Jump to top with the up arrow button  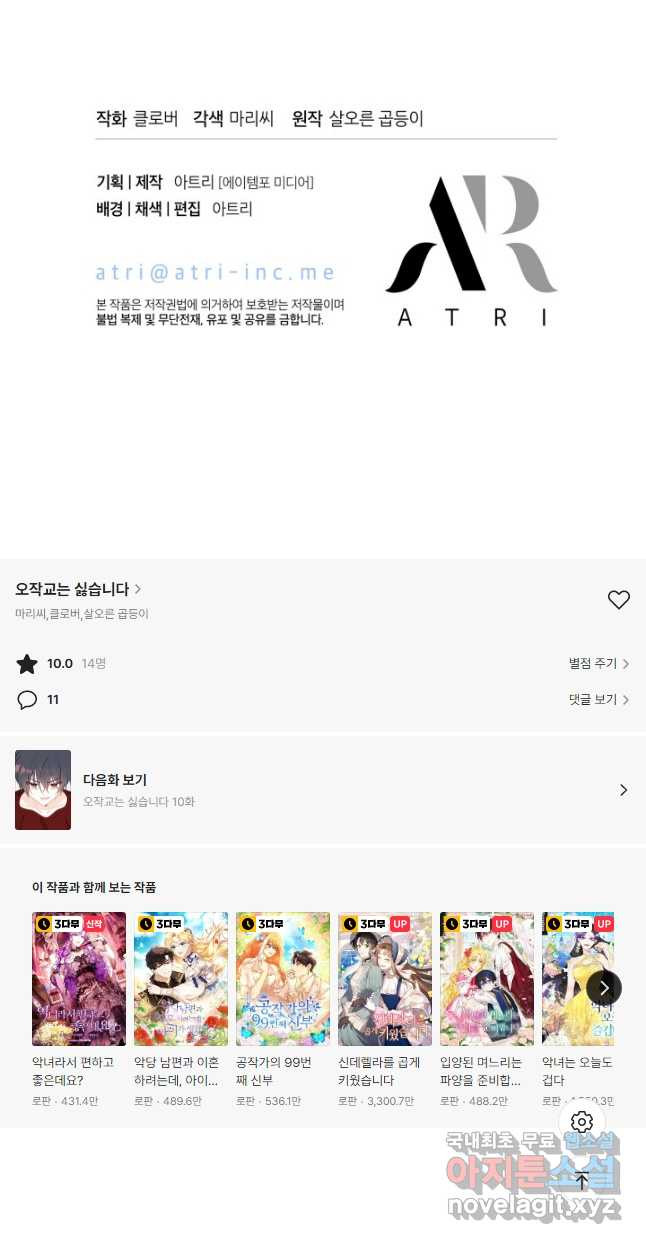[582, 1181]
